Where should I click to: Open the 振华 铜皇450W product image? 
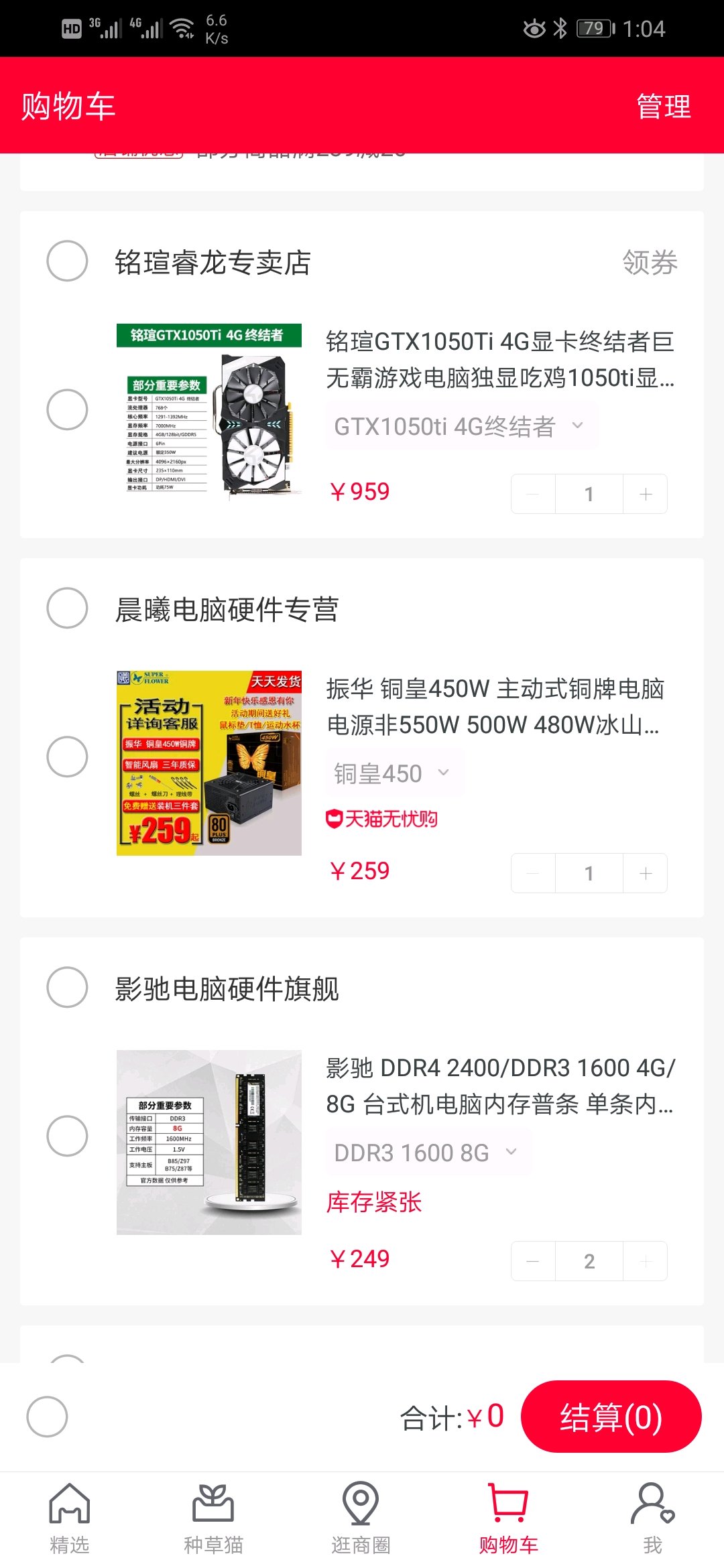coord(208,763)
